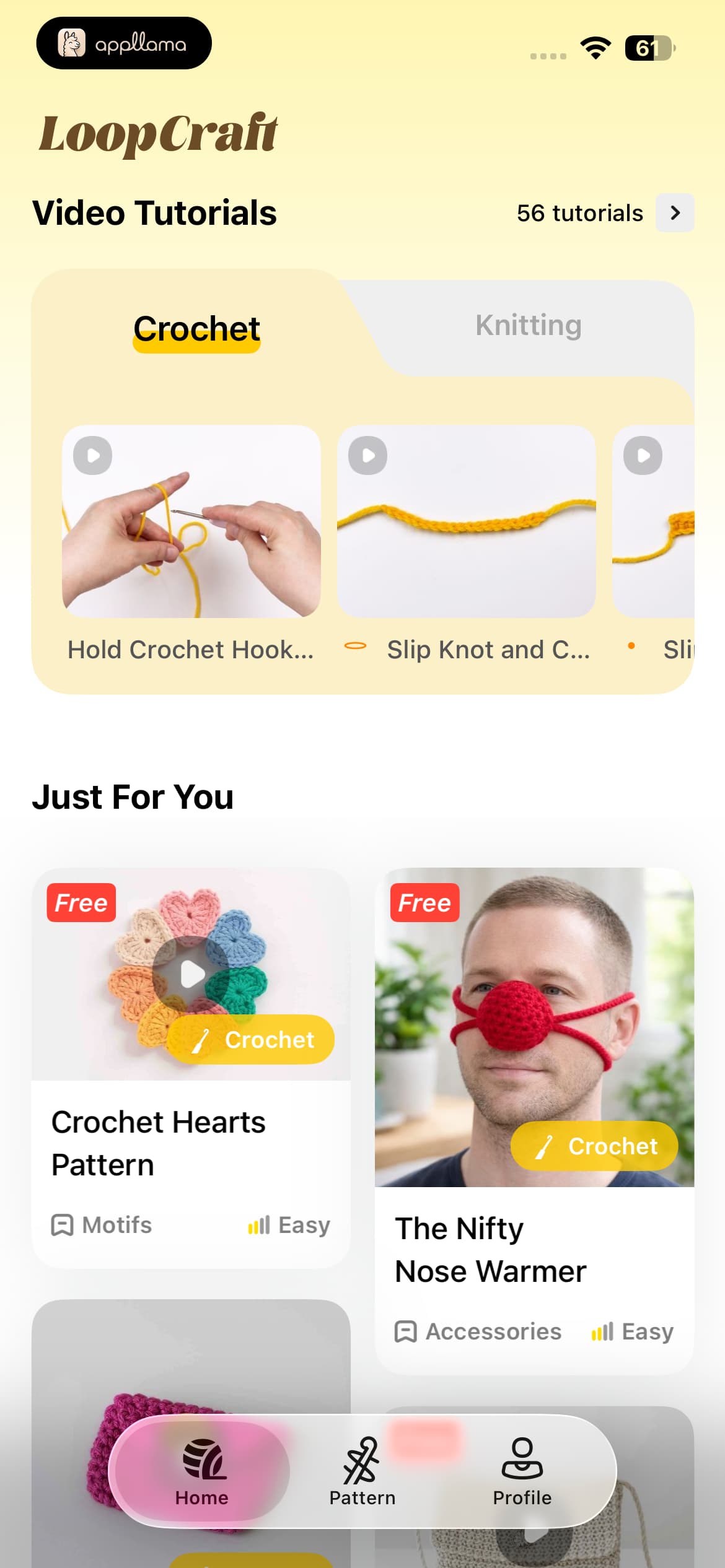Open all 56 tutorials via the chevron

(x=675, y=213)
